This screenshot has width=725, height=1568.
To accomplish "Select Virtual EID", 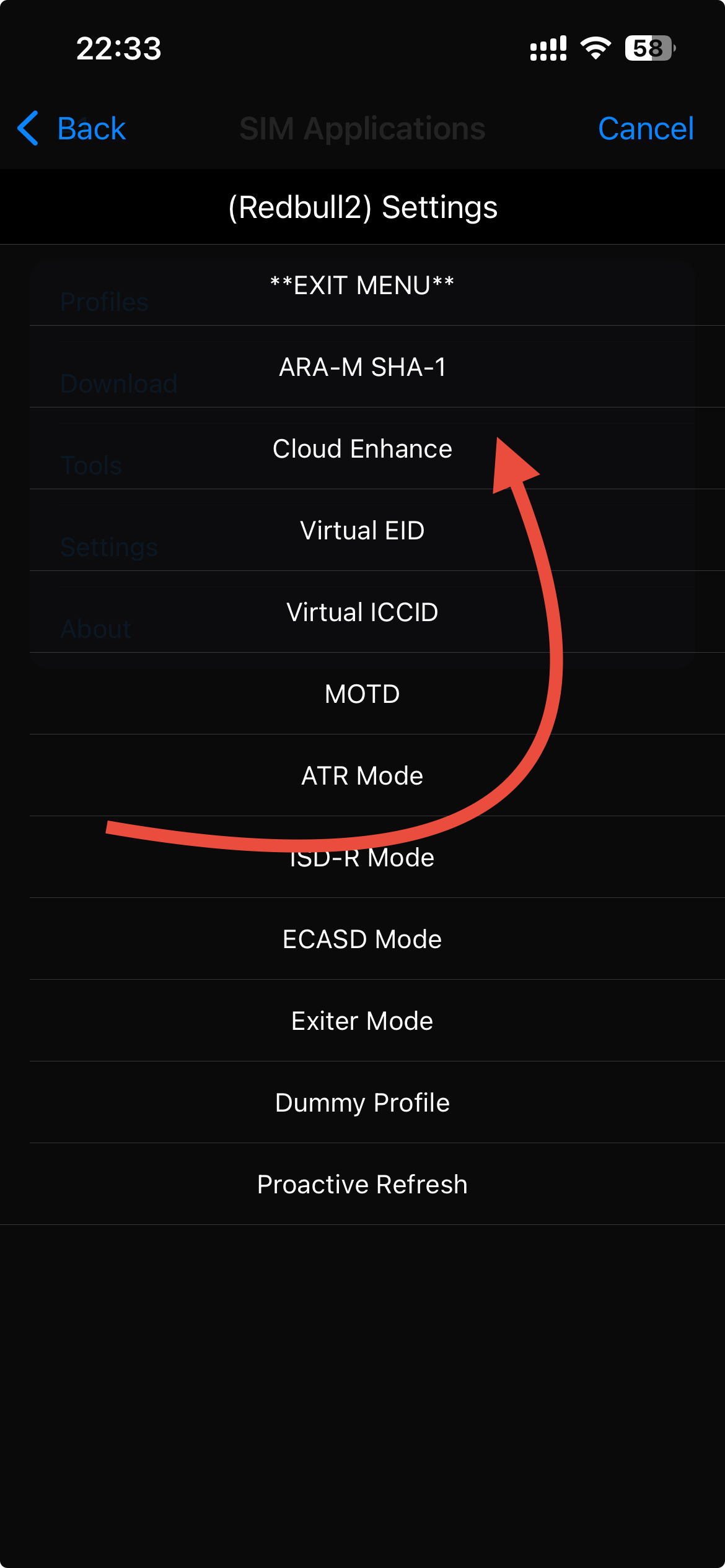I will coord(362,531).
